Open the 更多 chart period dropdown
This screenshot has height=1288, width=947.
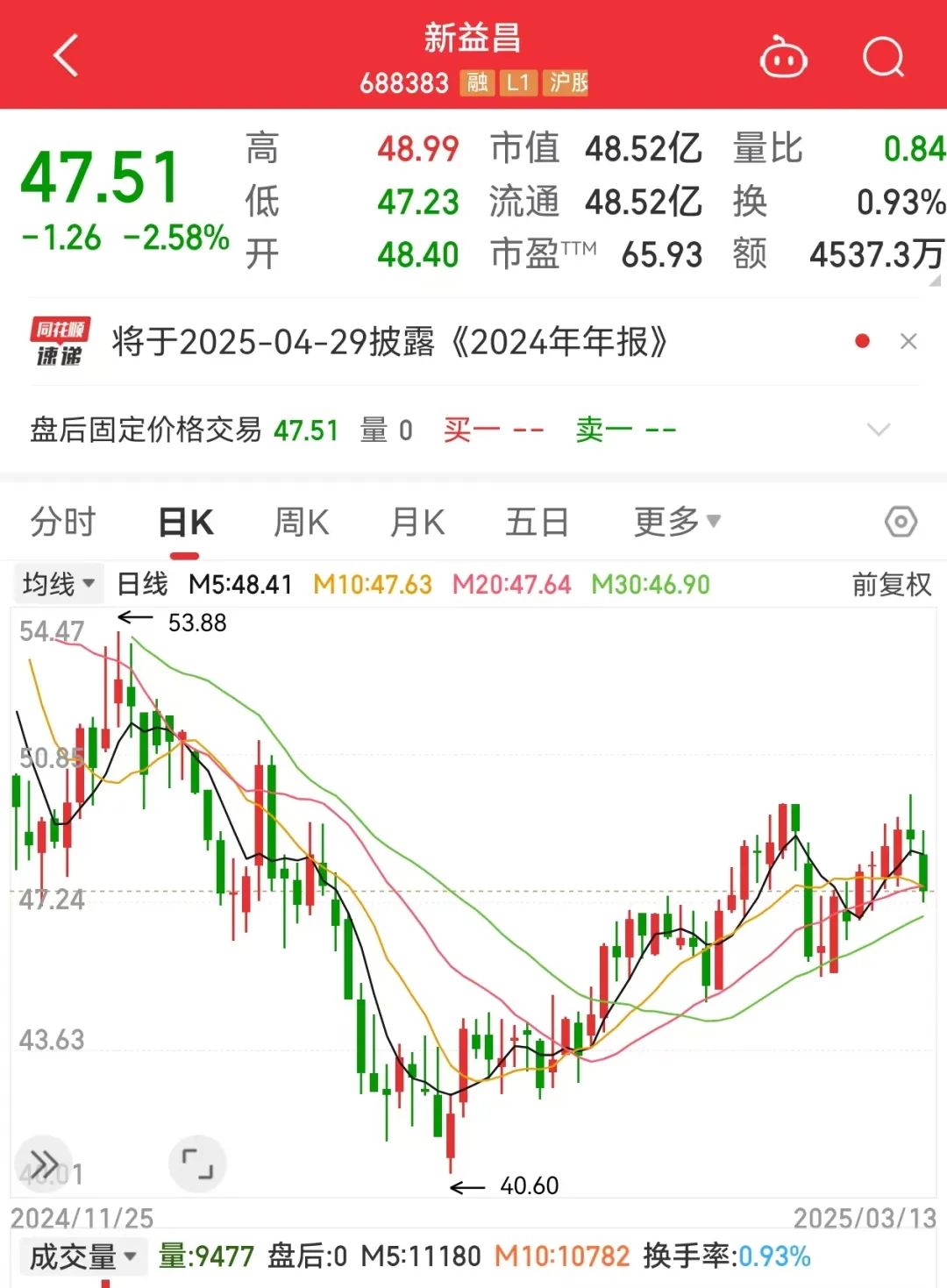[x=677, y=523]
